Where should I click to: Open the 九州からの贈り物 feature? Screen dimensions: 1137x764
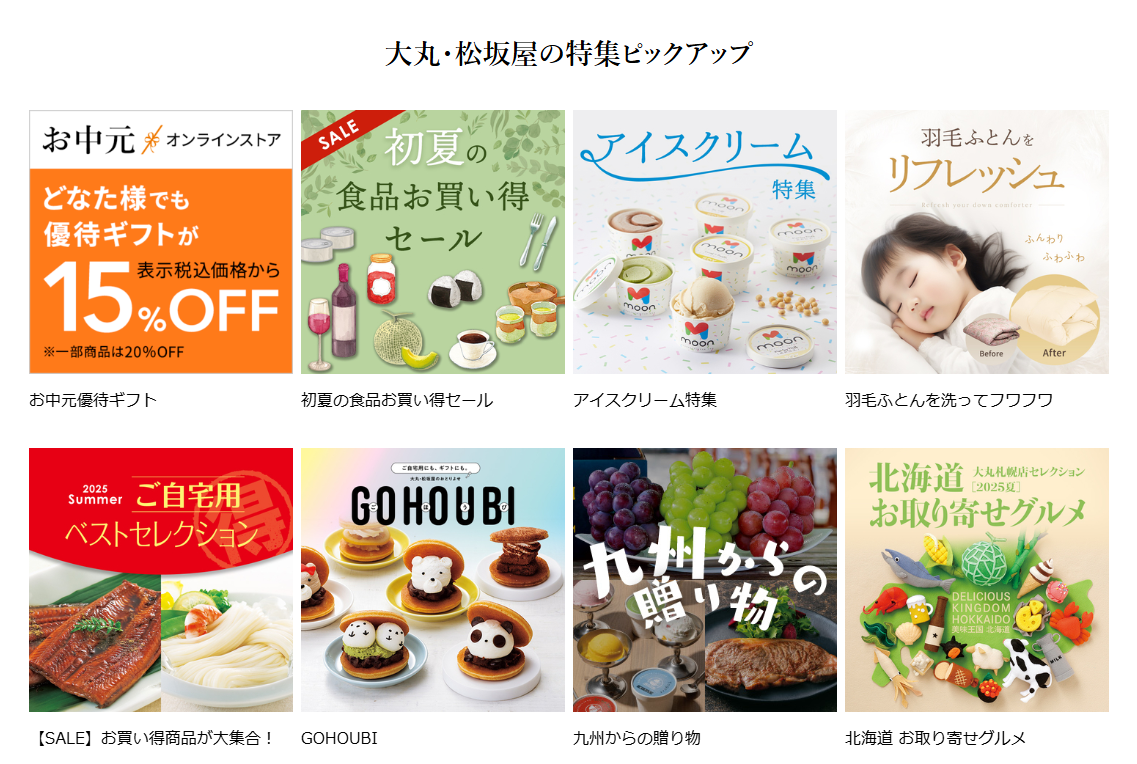coord(705,580)
